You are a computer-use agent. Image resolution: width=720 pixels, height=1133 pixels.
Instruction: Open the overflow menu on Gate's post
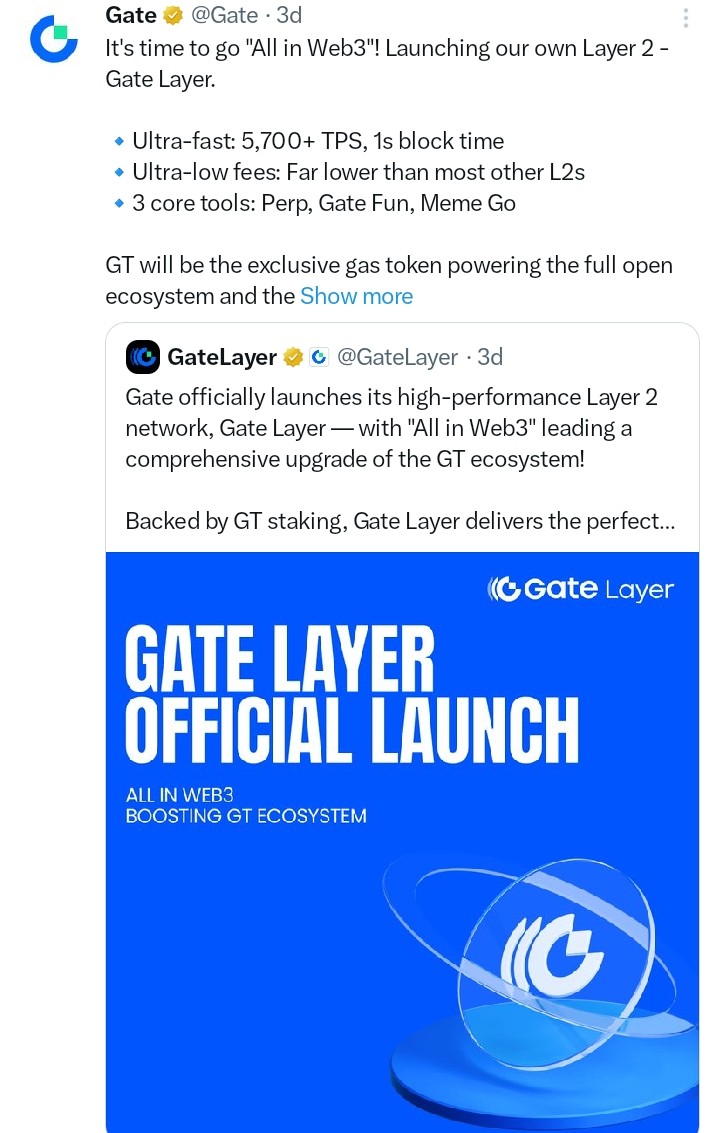[685, 18]
